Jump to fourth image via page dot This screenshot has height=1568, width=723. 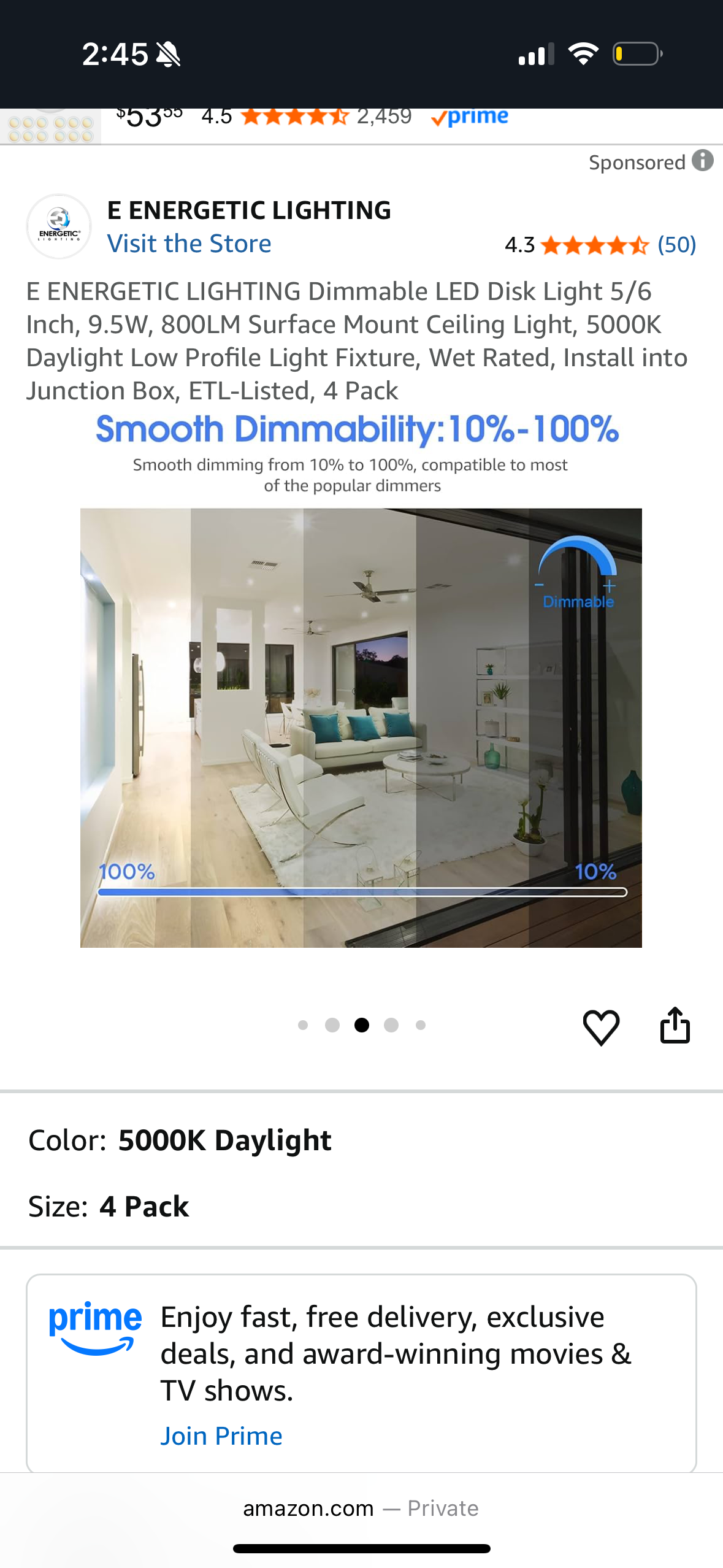391,1025
